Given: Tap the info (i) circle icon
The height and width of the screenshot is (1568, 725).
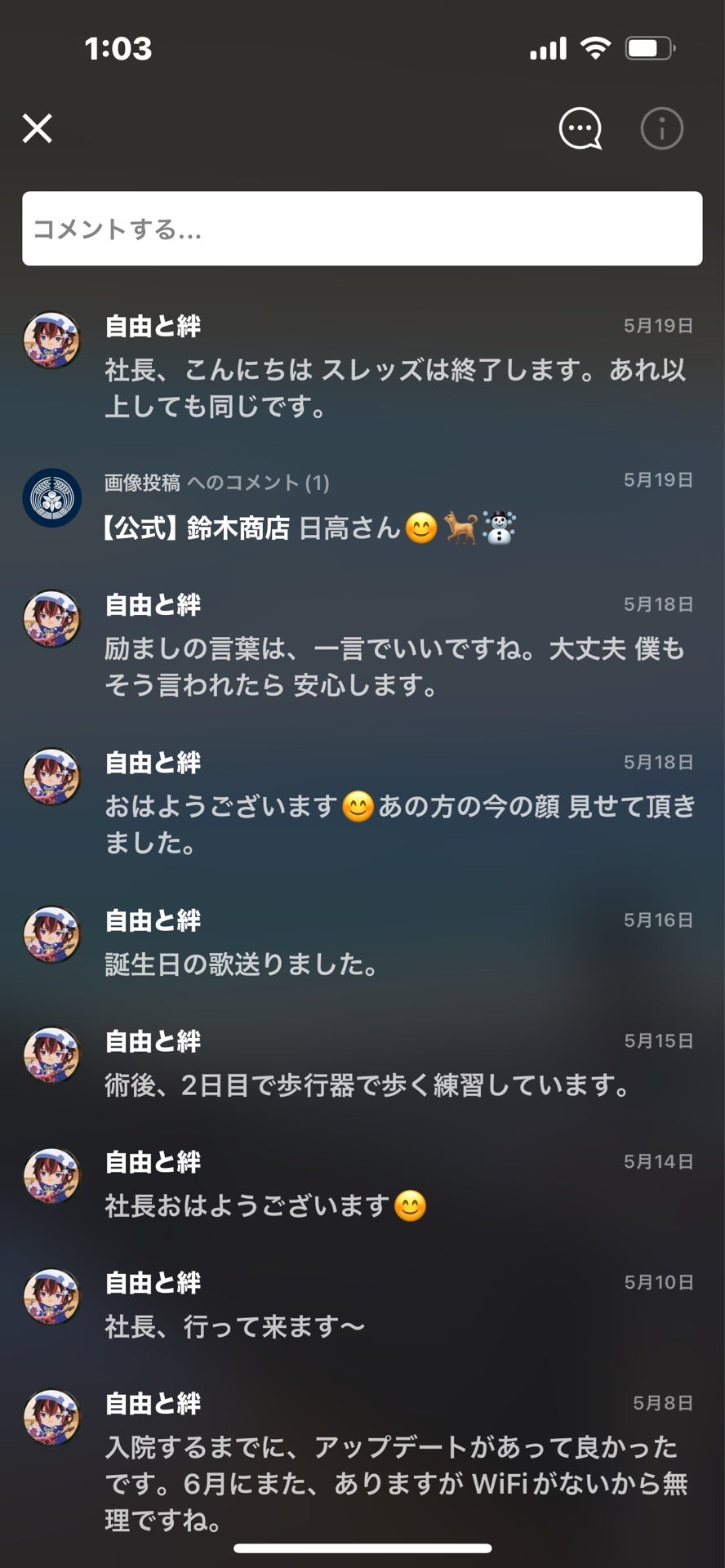Looking at the screenshot, I should point(661,128).
